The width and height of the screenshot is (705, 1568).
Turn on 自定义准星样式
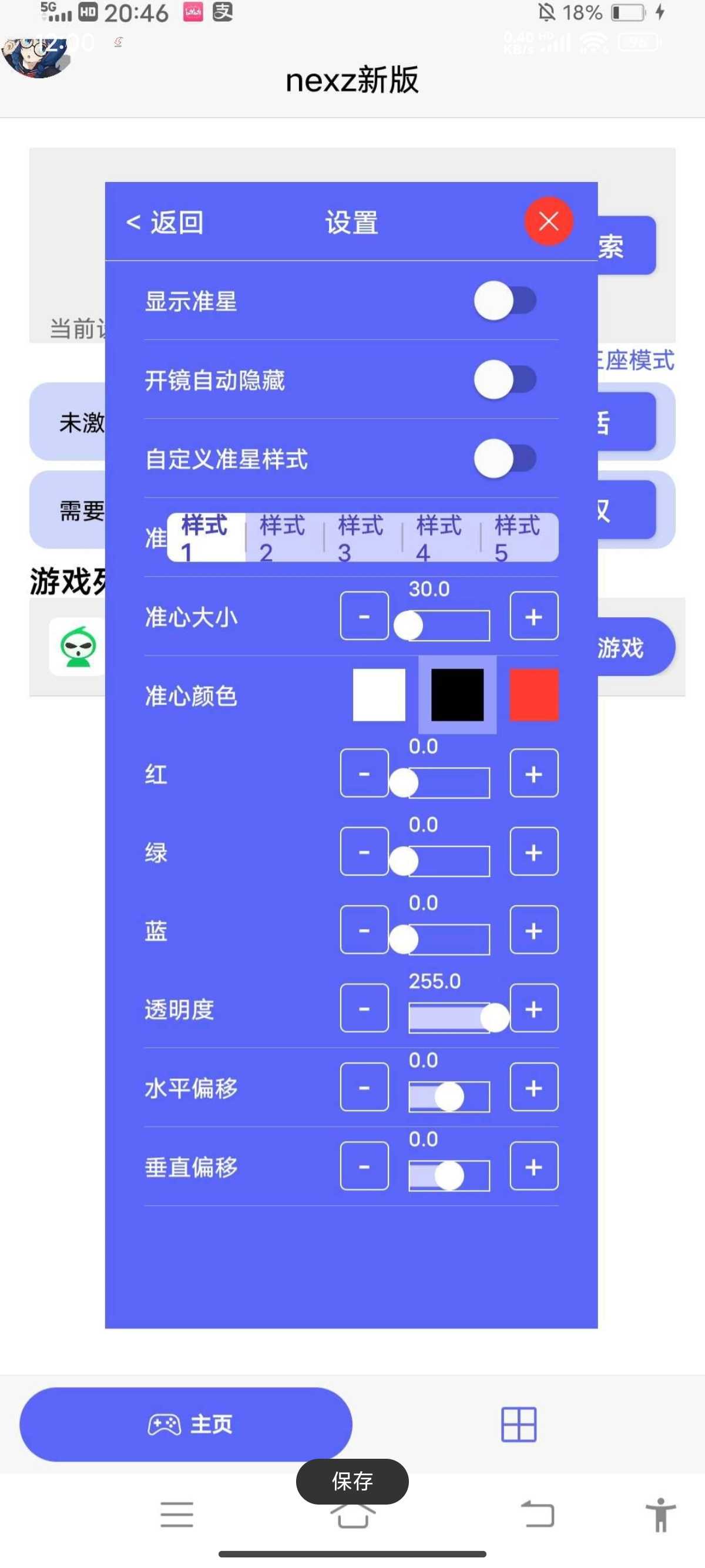pos(505,458)
